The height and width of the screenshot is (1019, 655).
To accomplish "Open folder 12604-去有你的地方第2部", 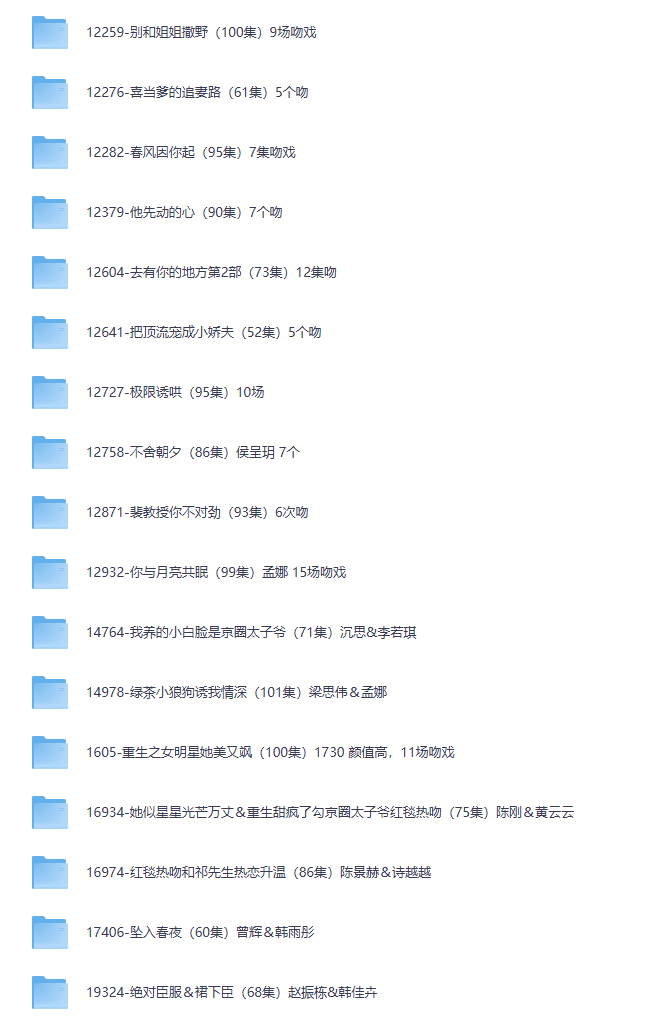I will tap(210, 272).
